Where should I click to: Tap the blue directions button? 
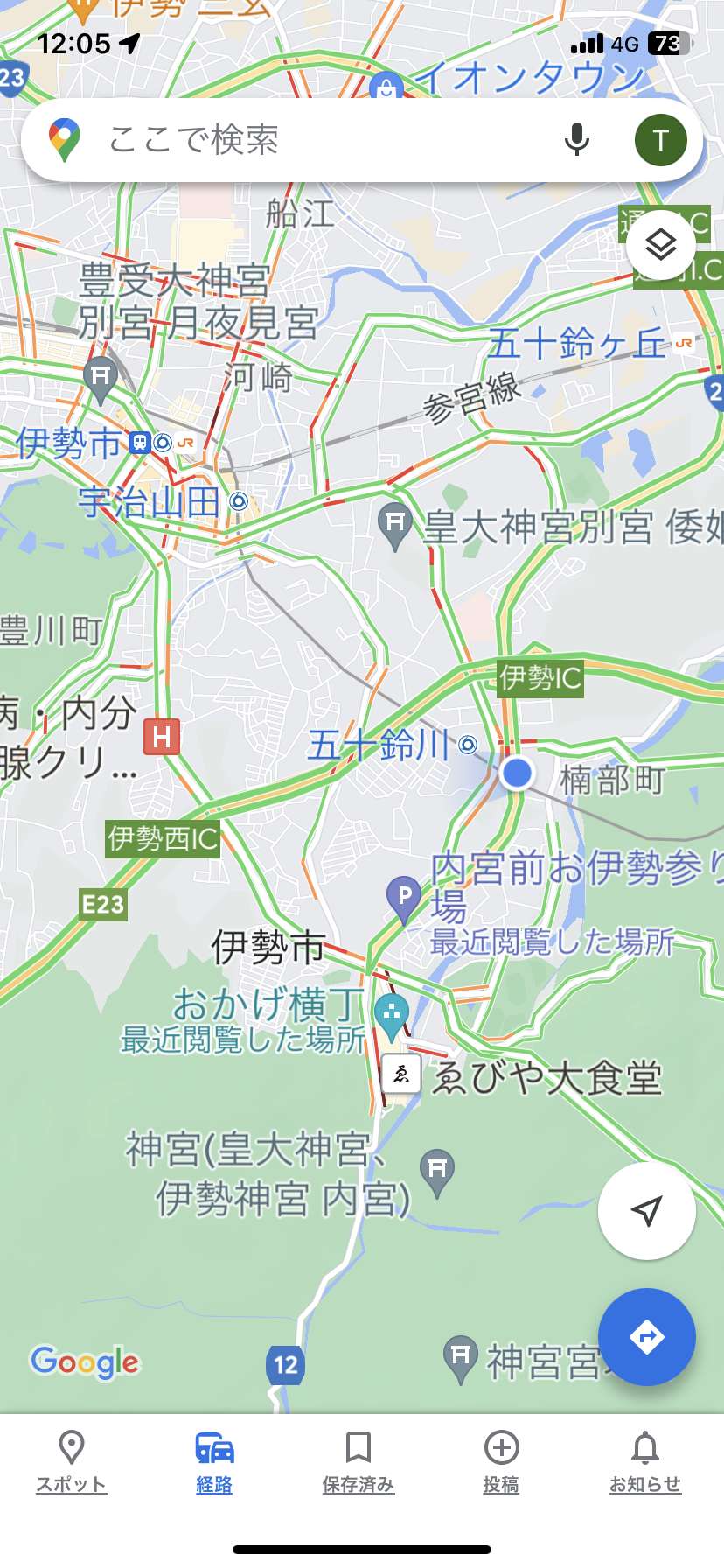point(646,1336)
